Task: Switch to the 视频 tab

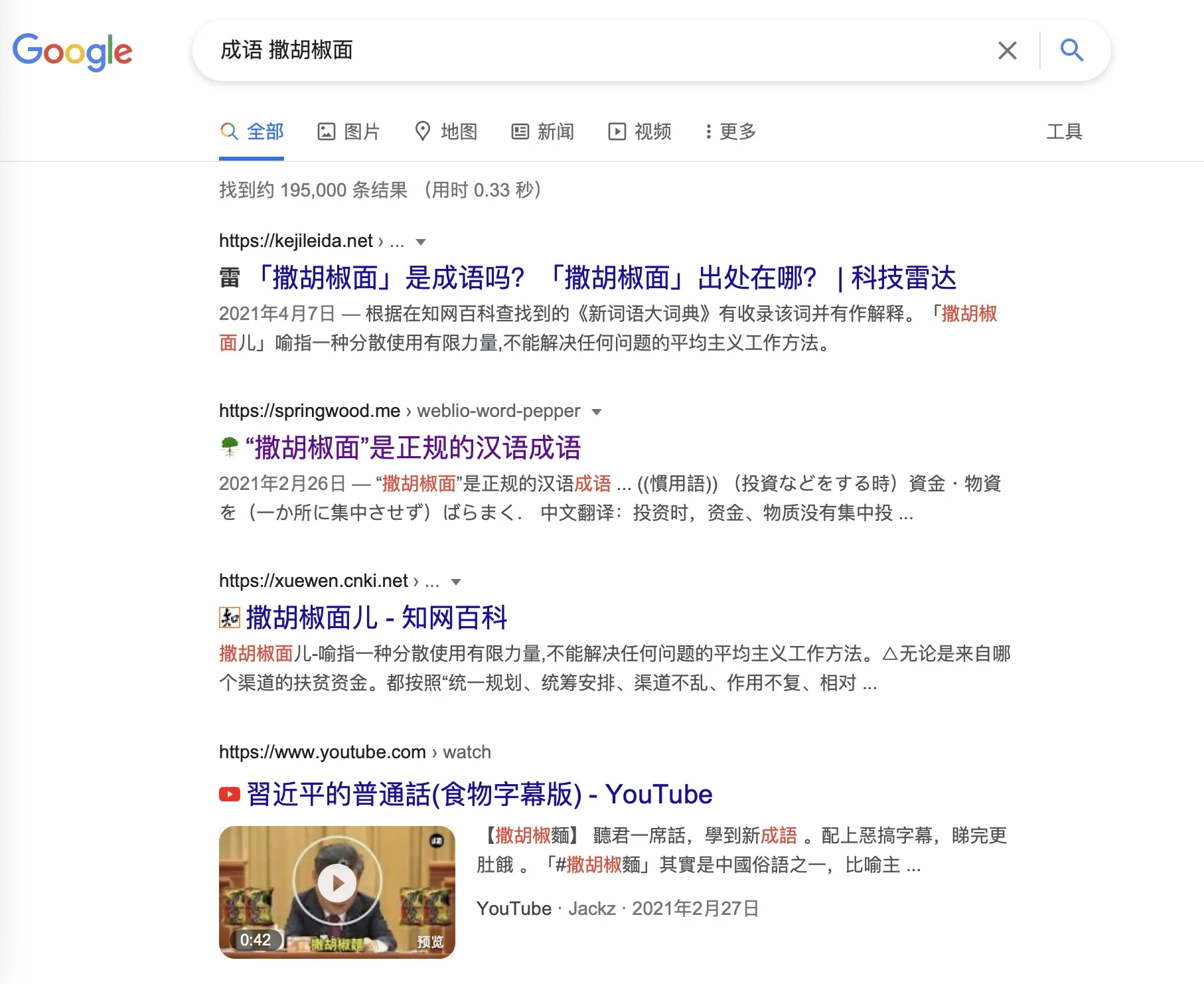Action: 640,131
